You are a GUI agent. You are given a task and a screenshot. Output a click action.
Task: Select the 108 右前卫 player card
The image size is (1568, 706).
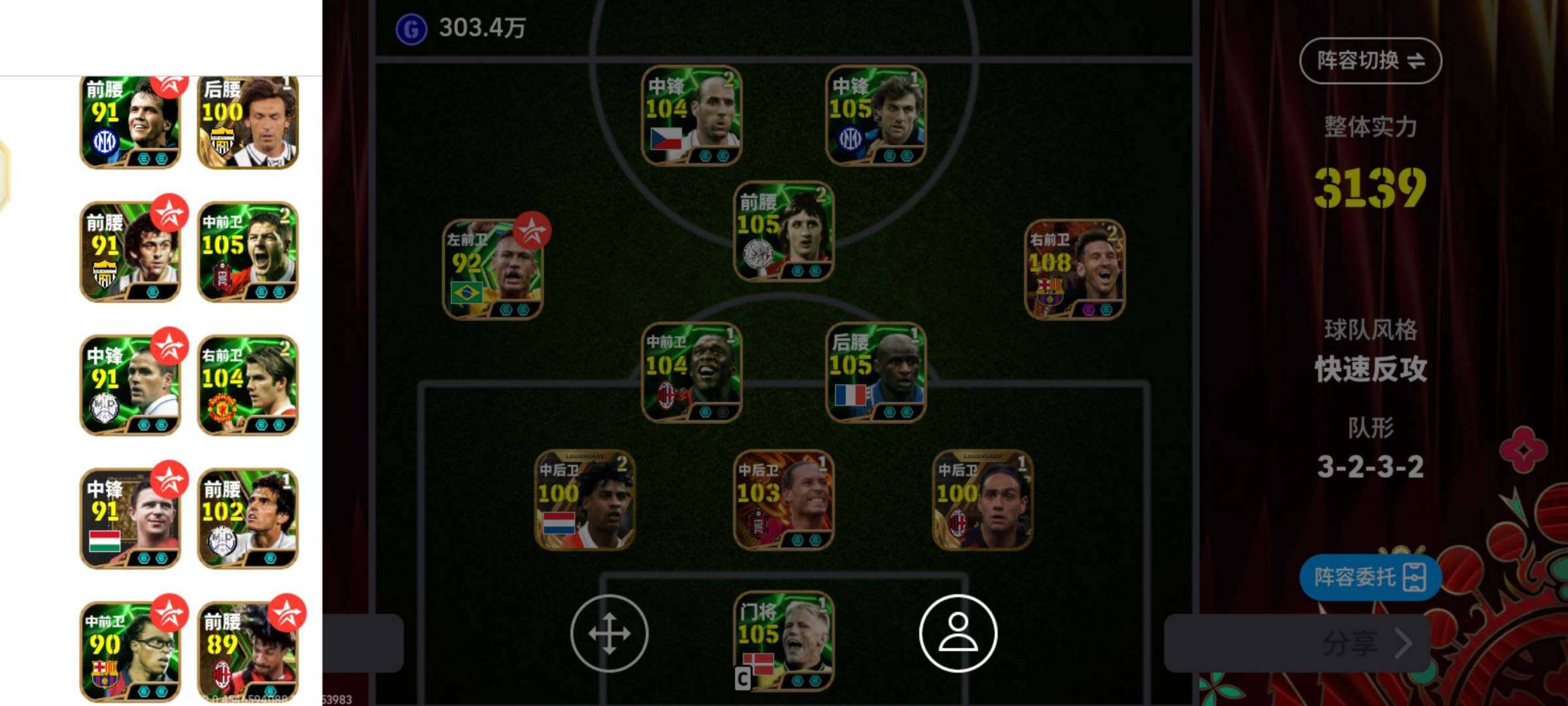tap(1075, 269)
